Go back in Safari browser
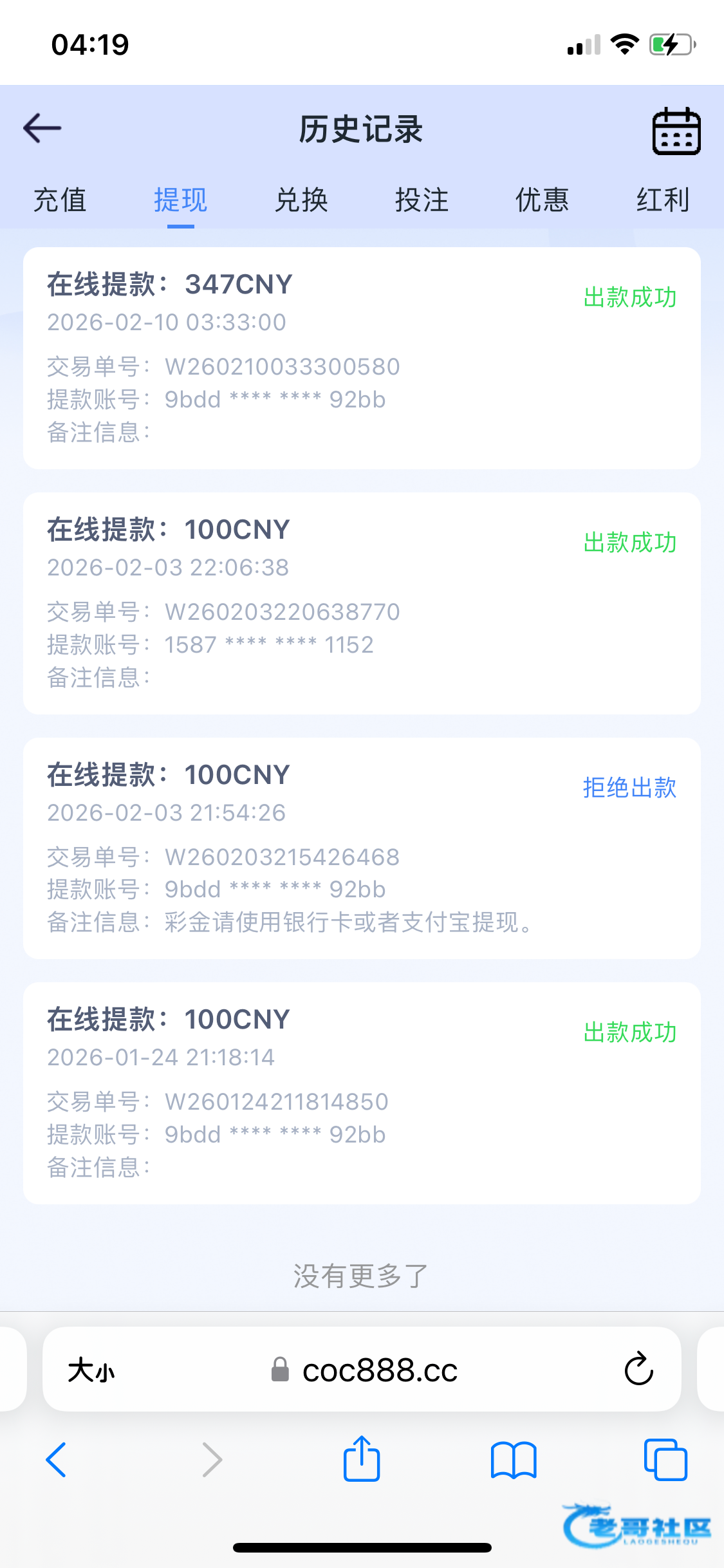The height and width of the screenshot is (1568, 724). click(57, 1460)
